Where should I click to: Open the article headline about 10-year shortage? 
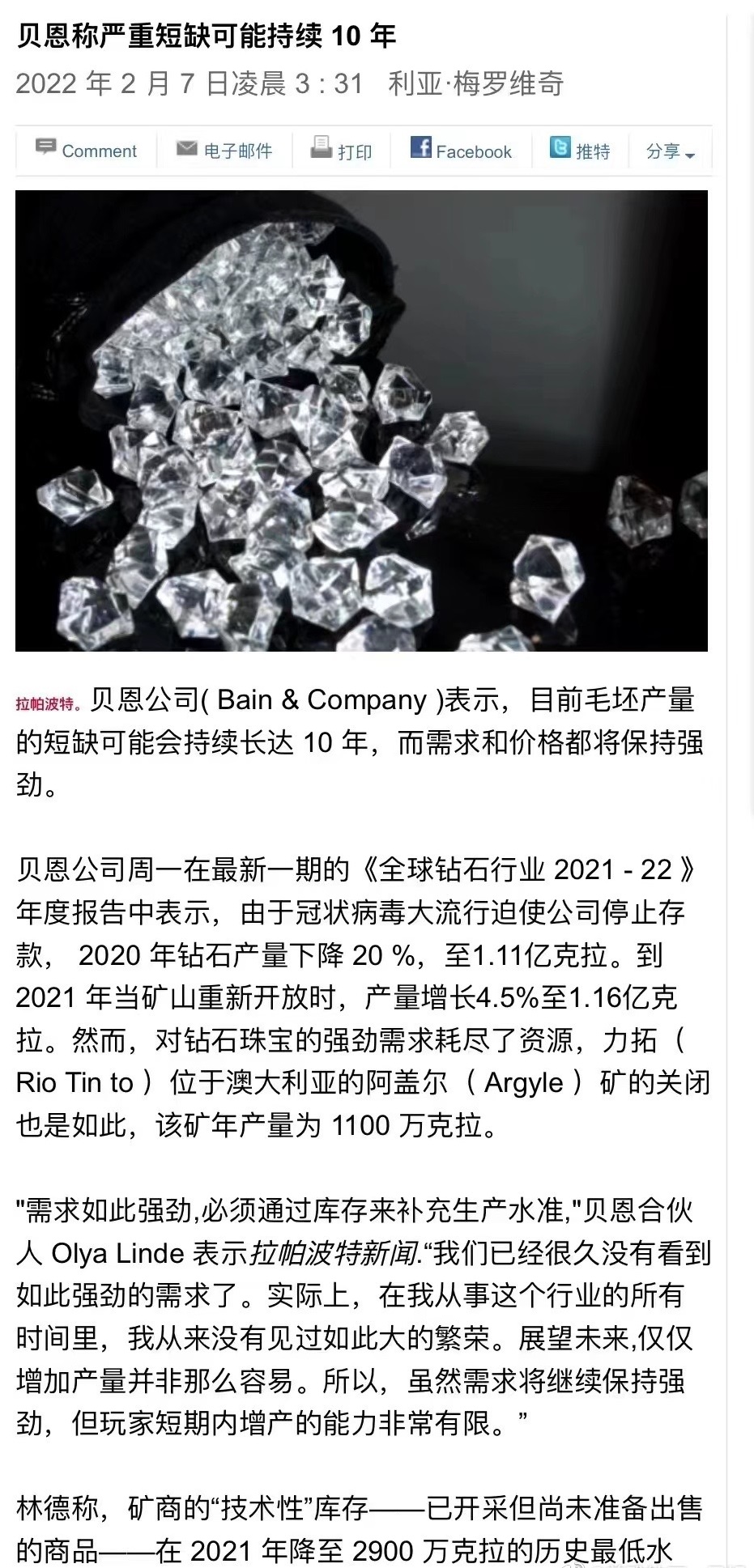(205, 37)
